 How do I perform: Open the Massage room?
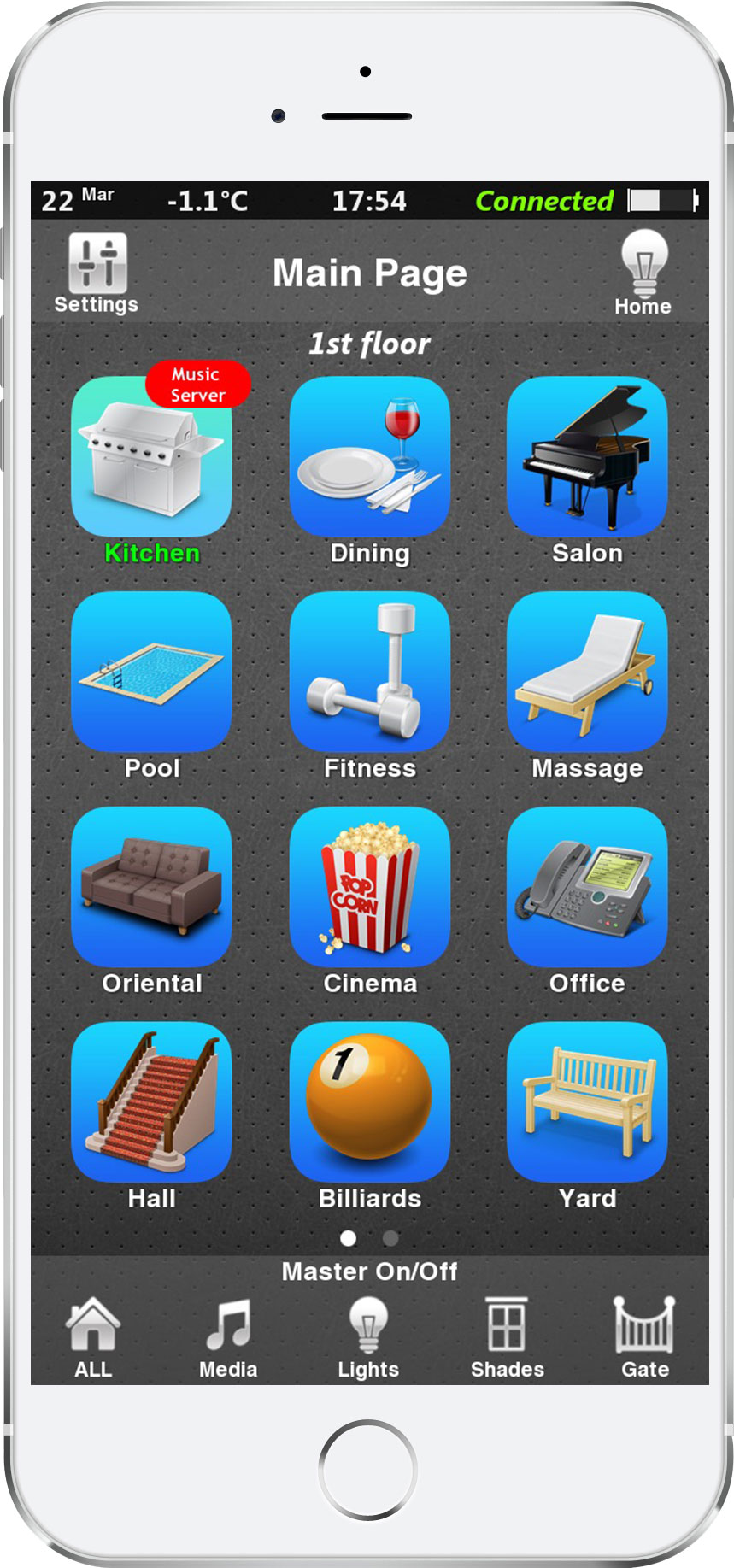(x=587, y=672)
